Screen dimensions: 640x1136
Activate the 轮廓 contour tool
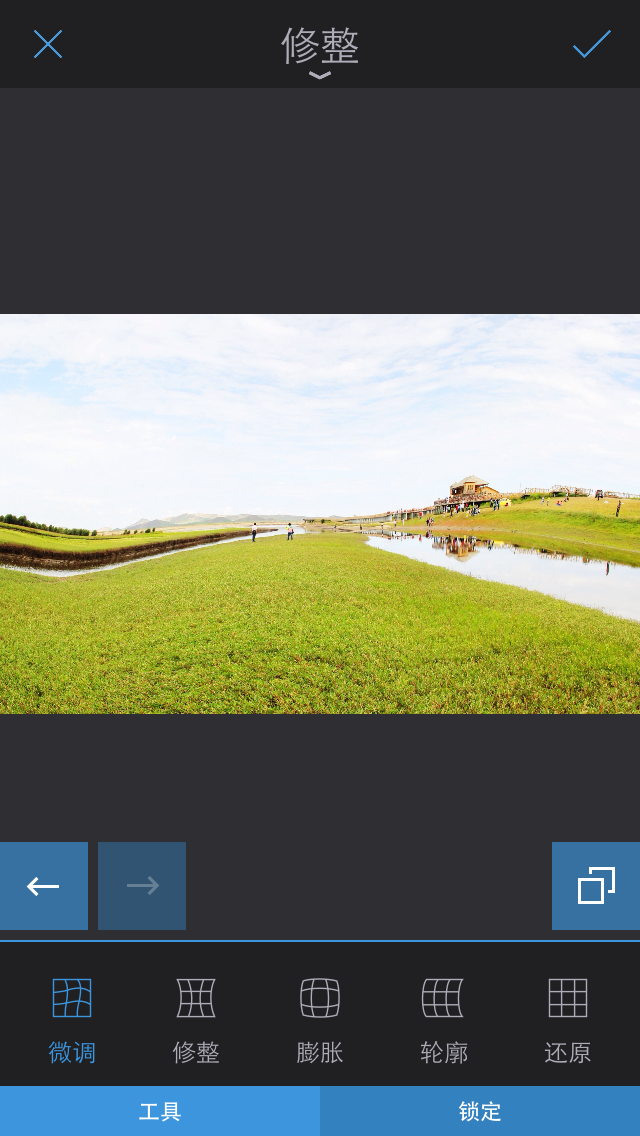coord(444,1018)
